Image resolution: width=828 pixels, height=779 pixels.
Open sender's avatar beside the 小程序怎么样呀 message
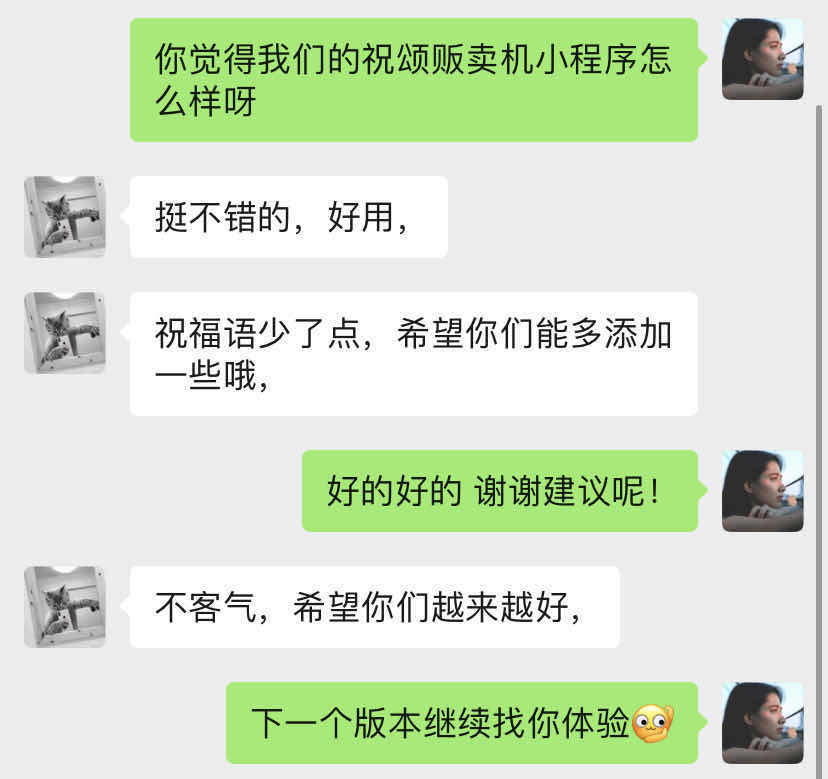(762, 59)
